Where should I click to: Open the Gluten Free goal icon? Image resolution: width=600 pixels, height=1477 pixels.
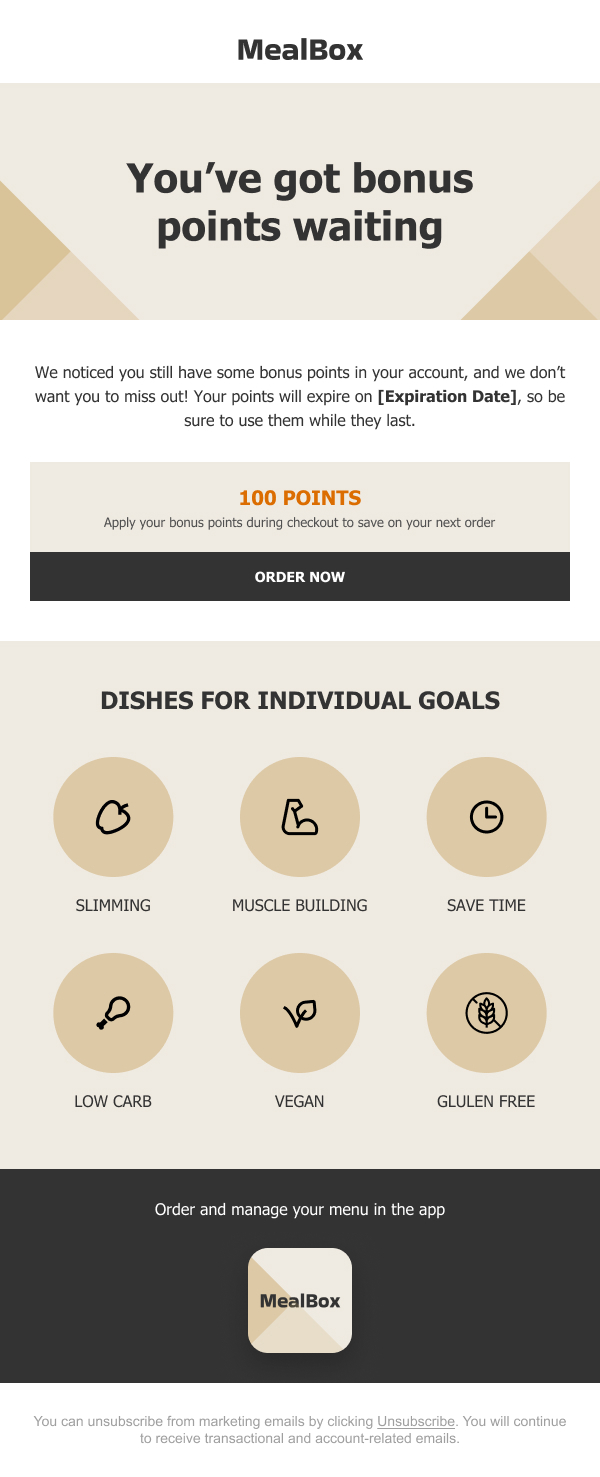pos(487,1013)
